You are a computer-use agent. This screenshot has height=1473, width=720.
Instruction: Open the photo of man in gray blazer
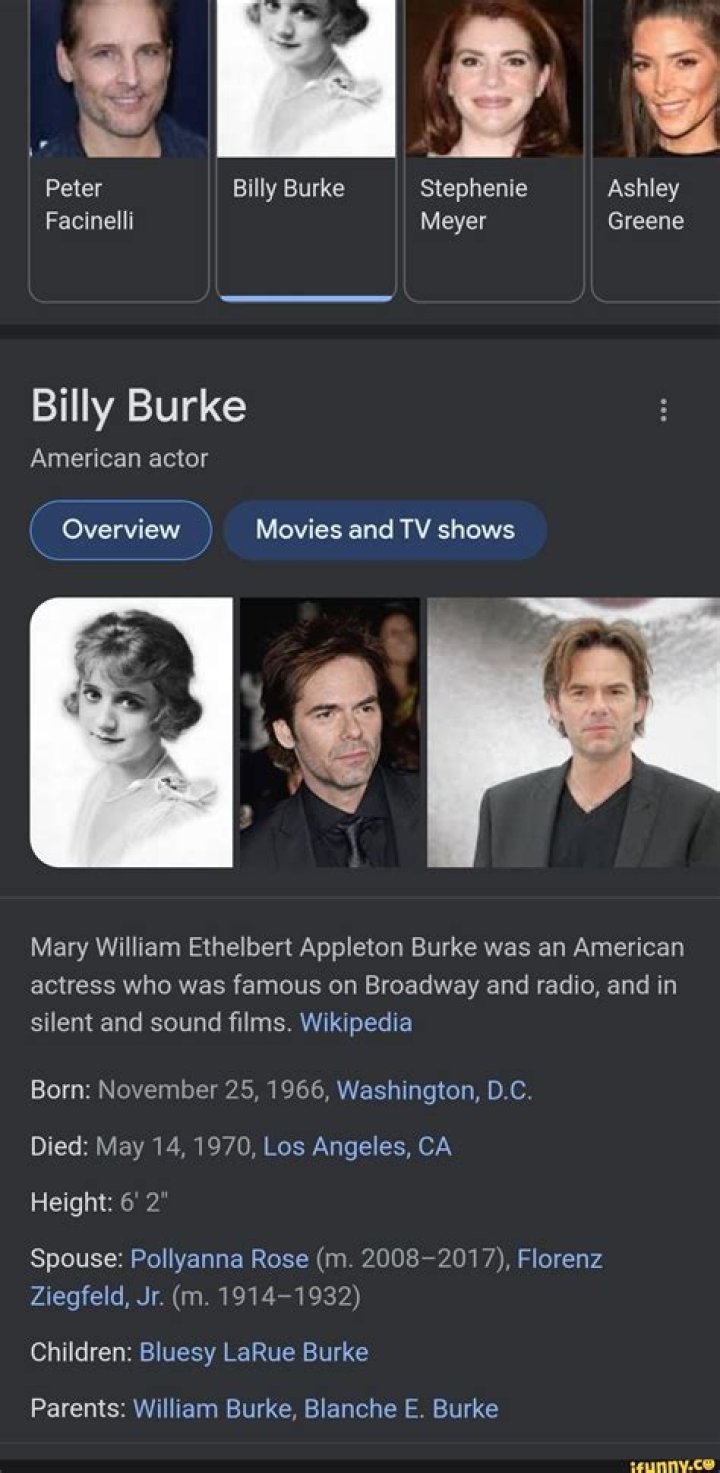point(574,732)
